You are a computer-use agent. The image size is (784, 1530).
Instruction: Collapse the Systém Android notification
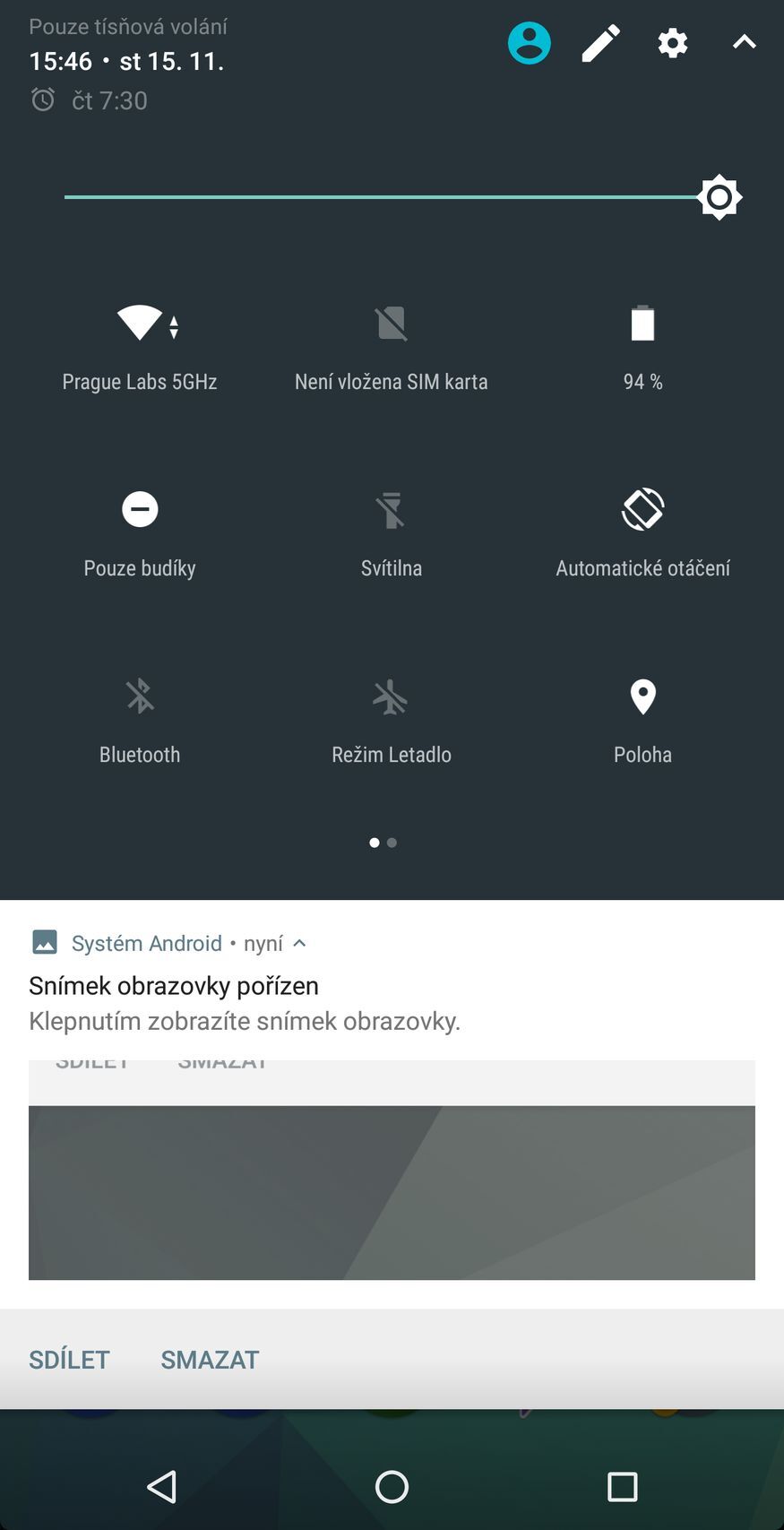point(300,943)
